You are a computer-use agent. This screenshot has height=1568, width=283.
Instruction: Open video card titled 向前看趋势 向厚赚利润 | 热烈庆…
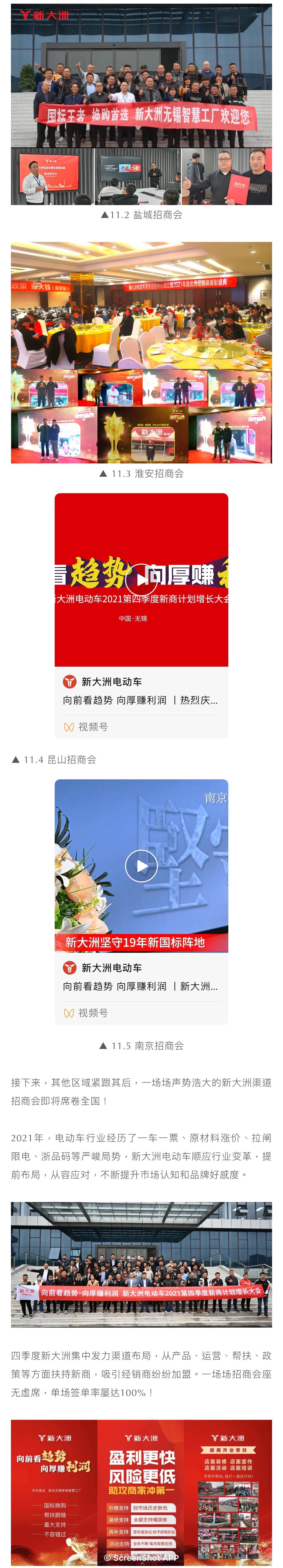coord(140,700)
